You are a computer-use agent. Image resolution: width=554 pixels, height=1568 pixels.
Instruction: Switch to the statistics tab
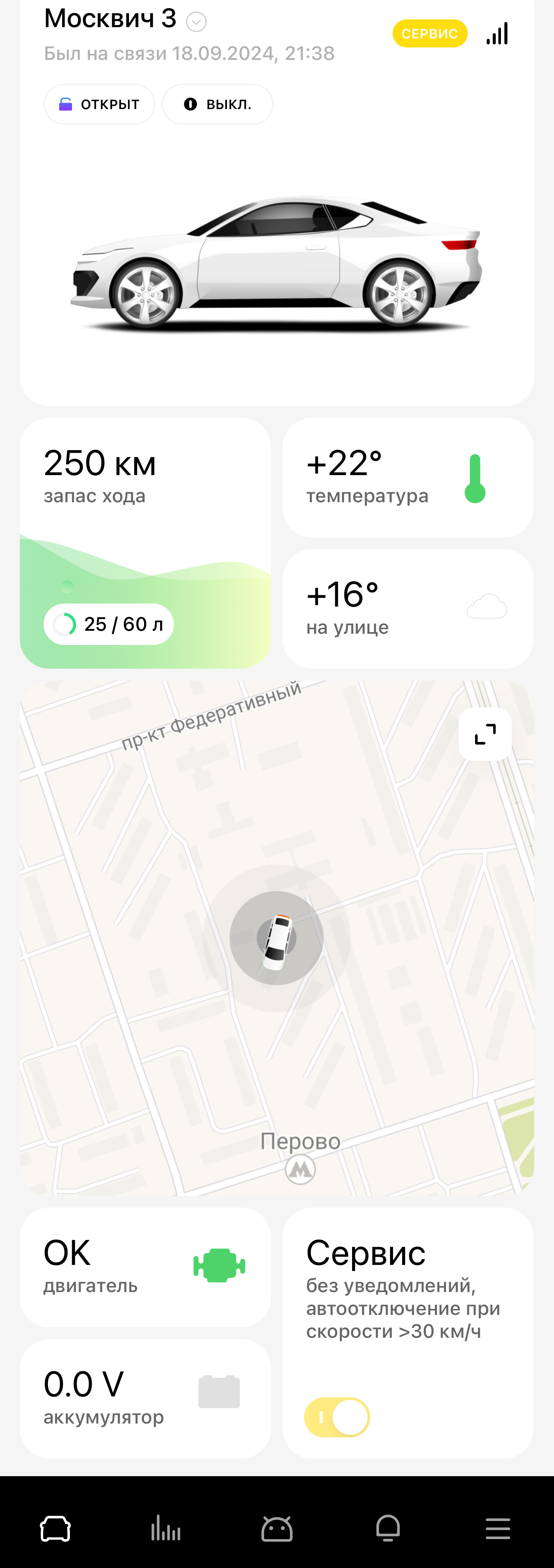[166, 1528]
